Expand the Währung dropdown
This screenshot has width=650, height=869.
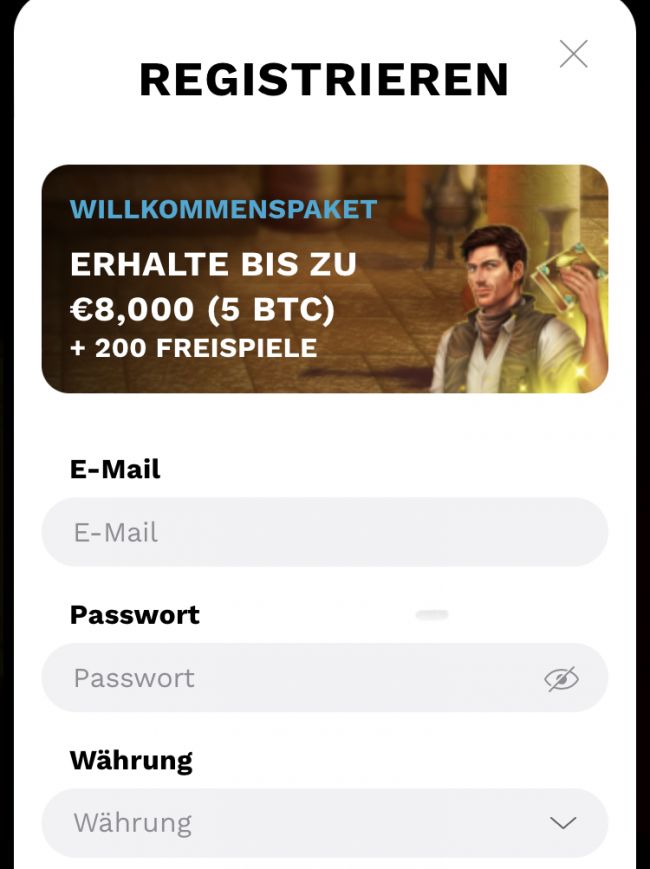point(324,823)
